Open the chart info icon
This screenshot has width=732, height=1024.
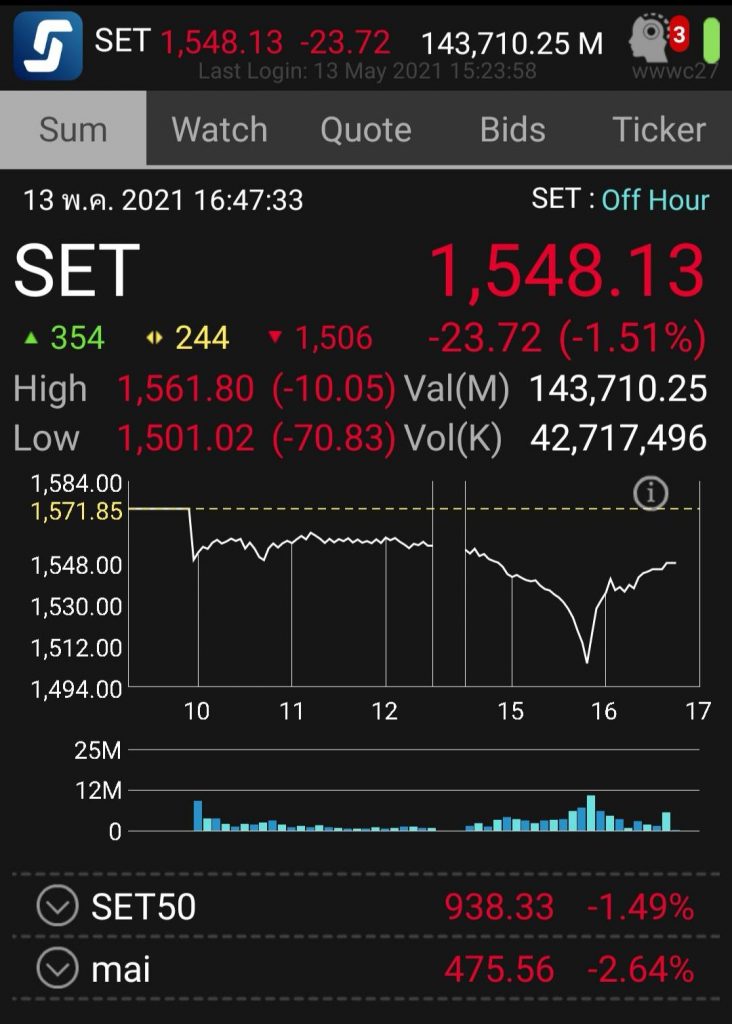651,493
